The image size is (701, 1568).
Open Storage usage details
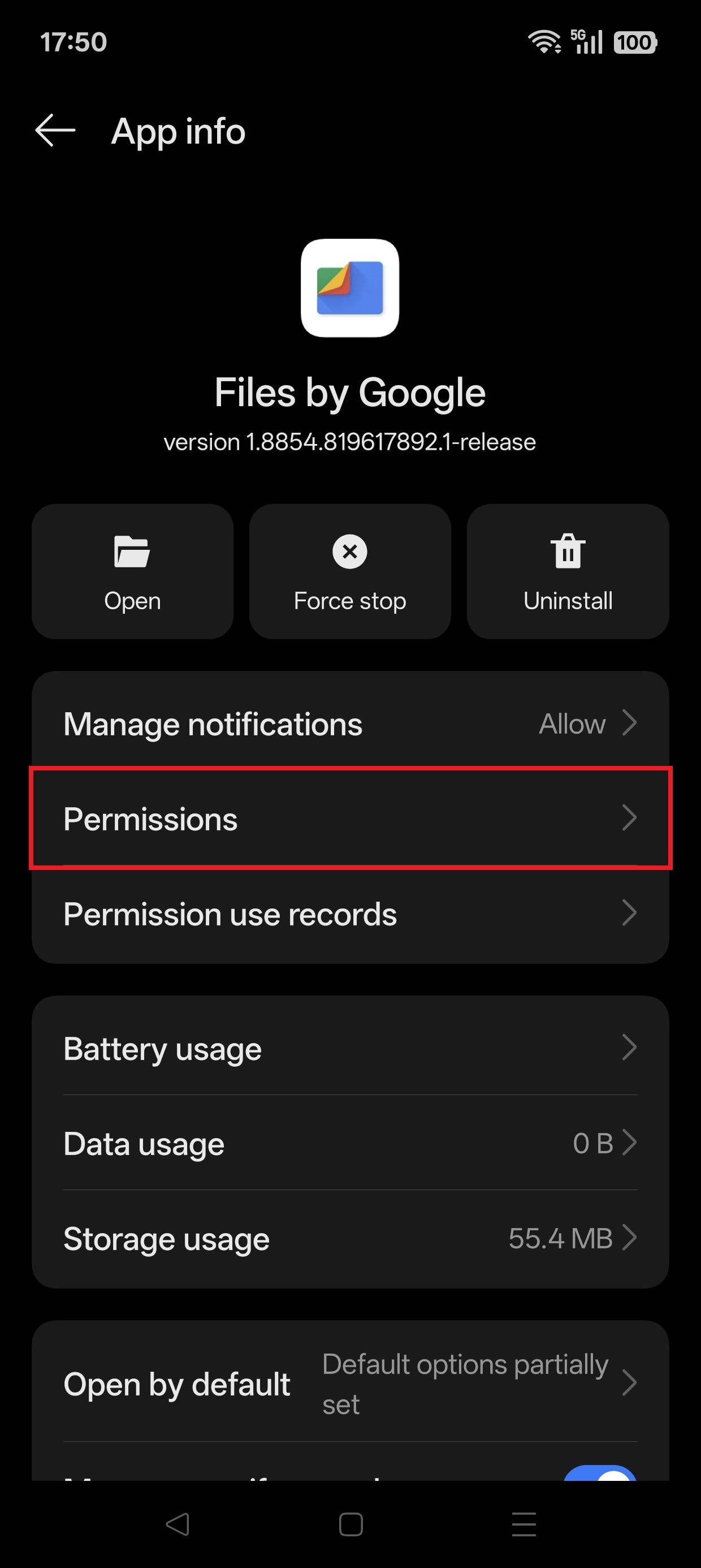coord(350,1239)
